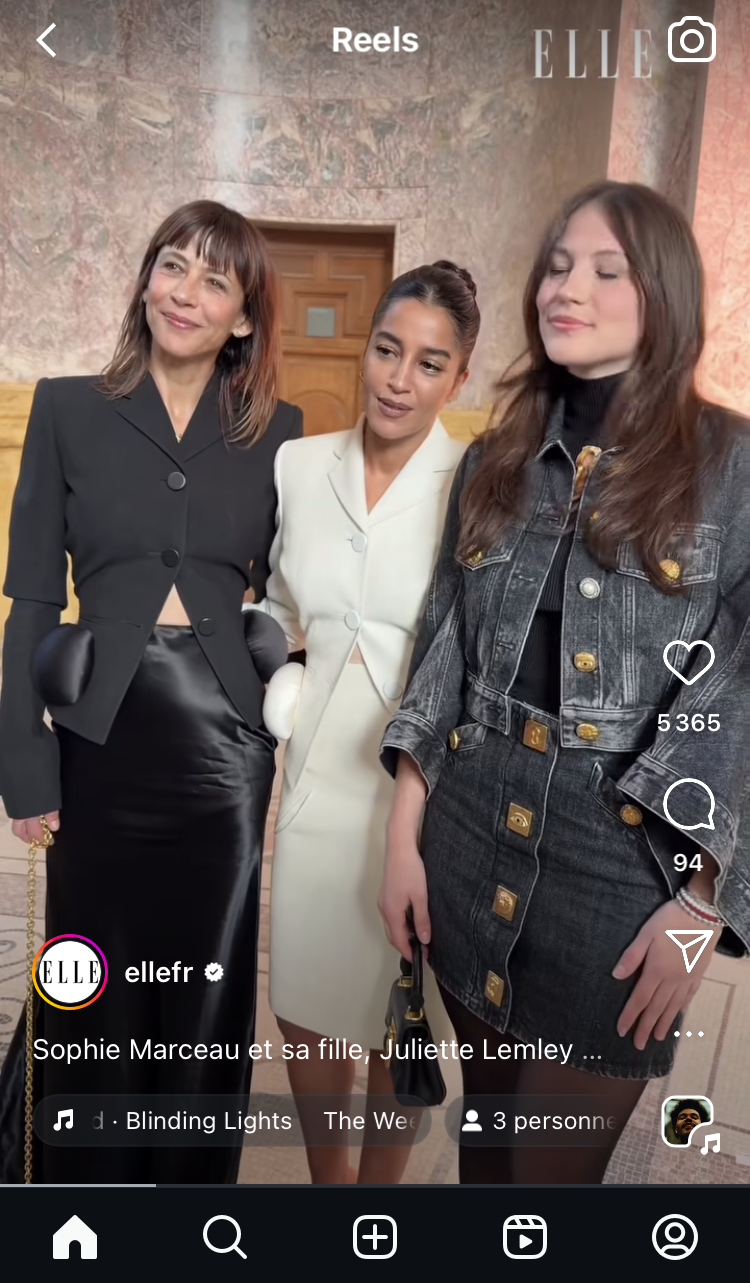Switch to the Home tab

[x=75, y=1237]
